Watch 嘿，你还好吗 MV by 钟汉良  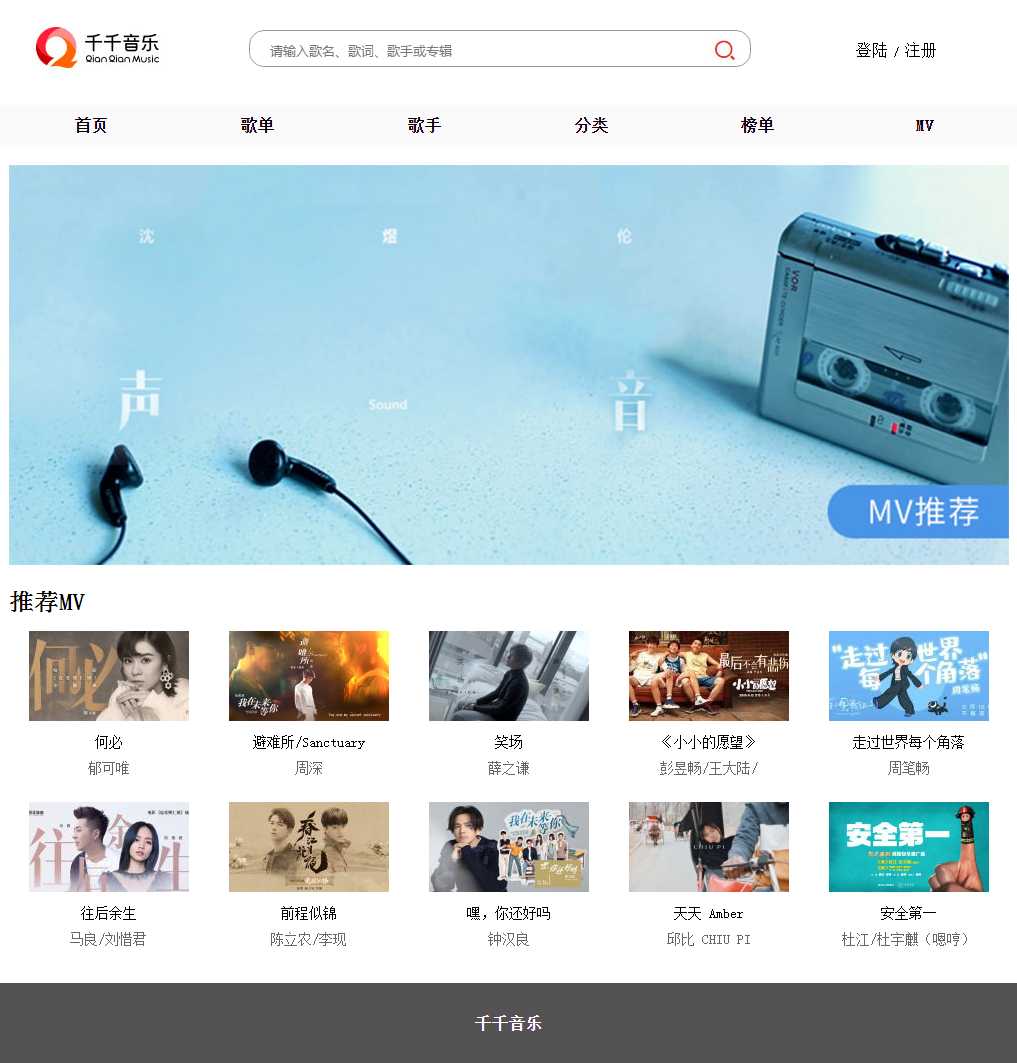509,847
